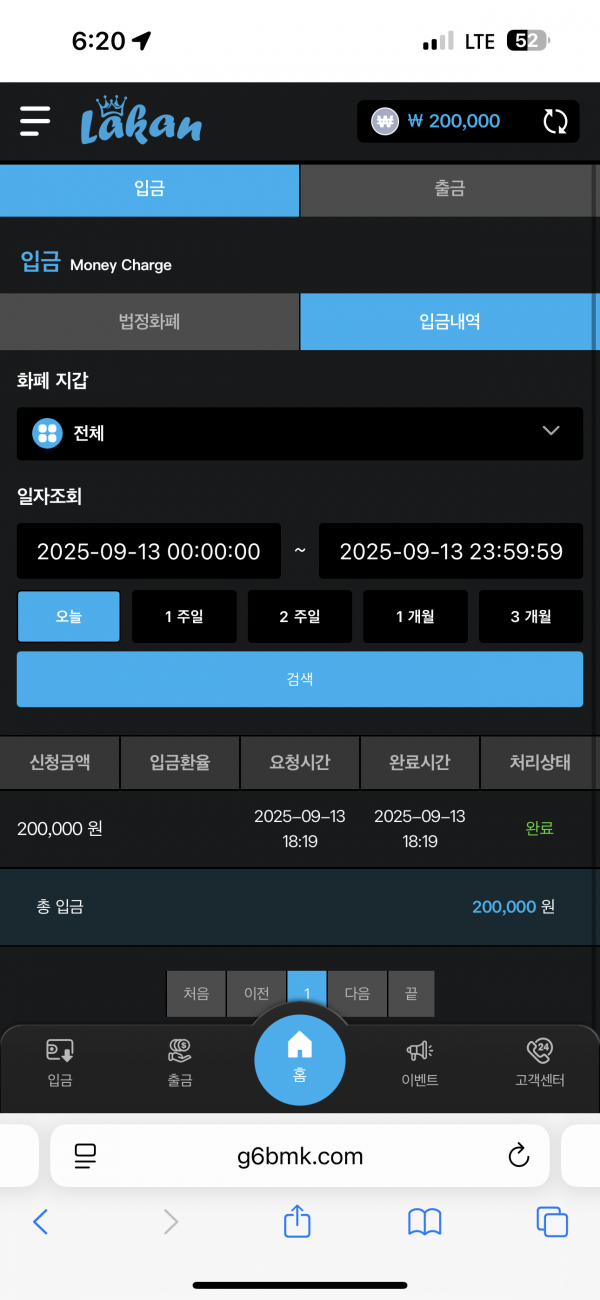Reload the page in Safari
This screenshot has width=600, height=1300.
click(518, 1156)
